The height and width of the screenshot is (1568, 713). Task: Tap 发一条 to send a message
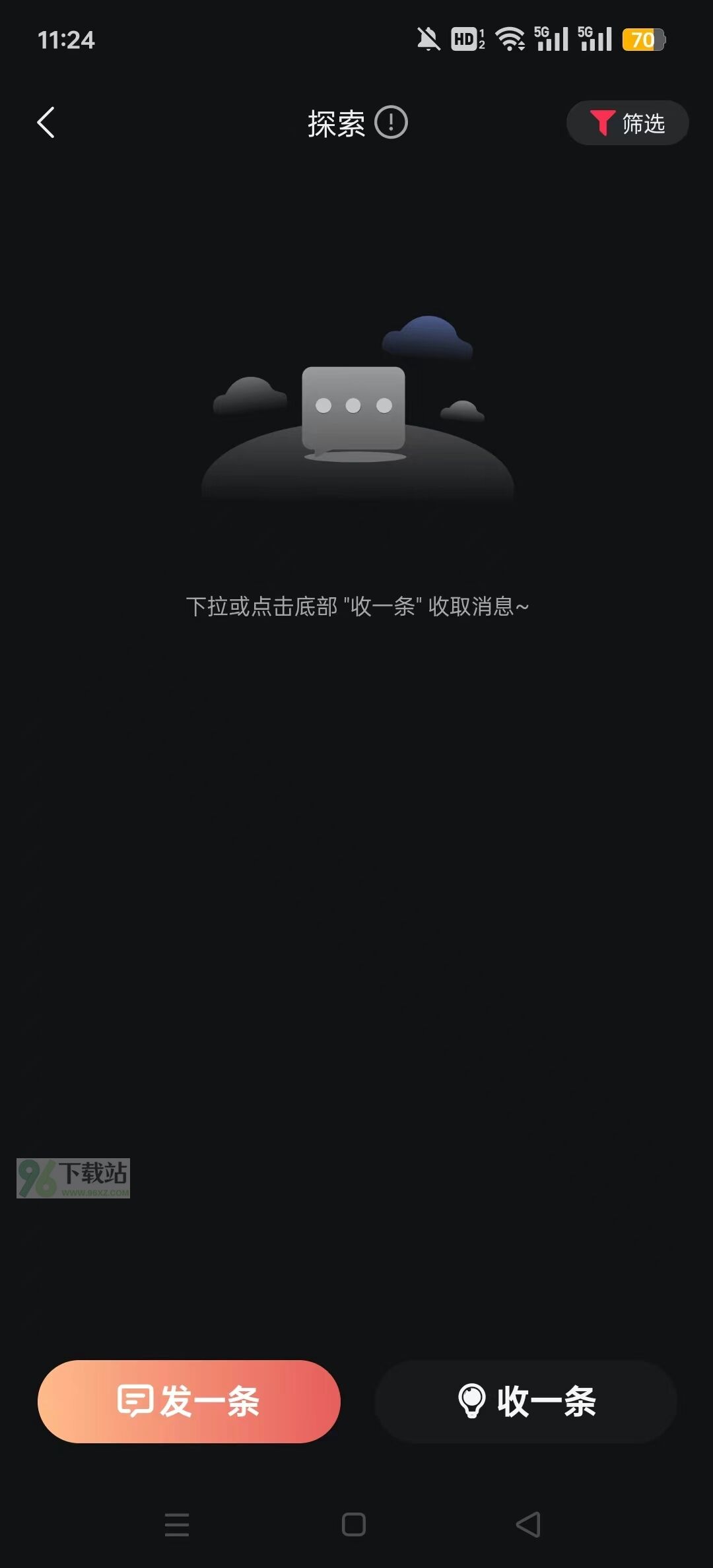pos(189,1401)
